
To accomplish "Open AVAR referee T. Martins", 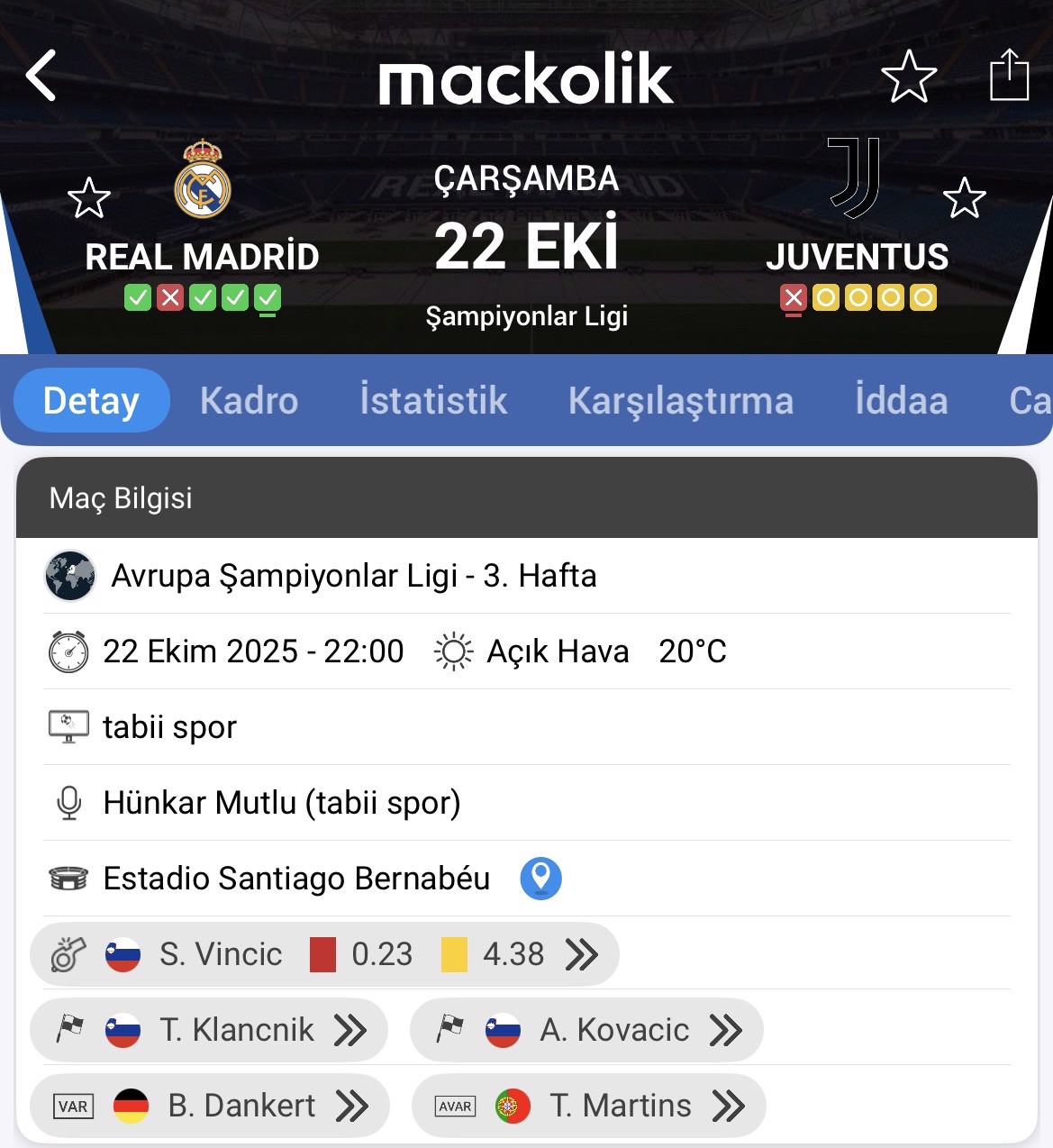I will [589, 1106].
